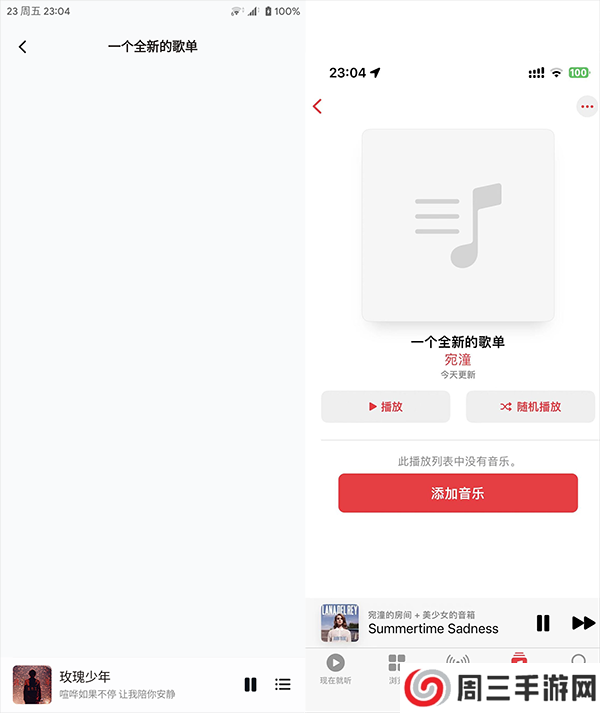The image size is (600, 713).
Task: Switch to the browse grid tab
Action: tap(397, 664)
